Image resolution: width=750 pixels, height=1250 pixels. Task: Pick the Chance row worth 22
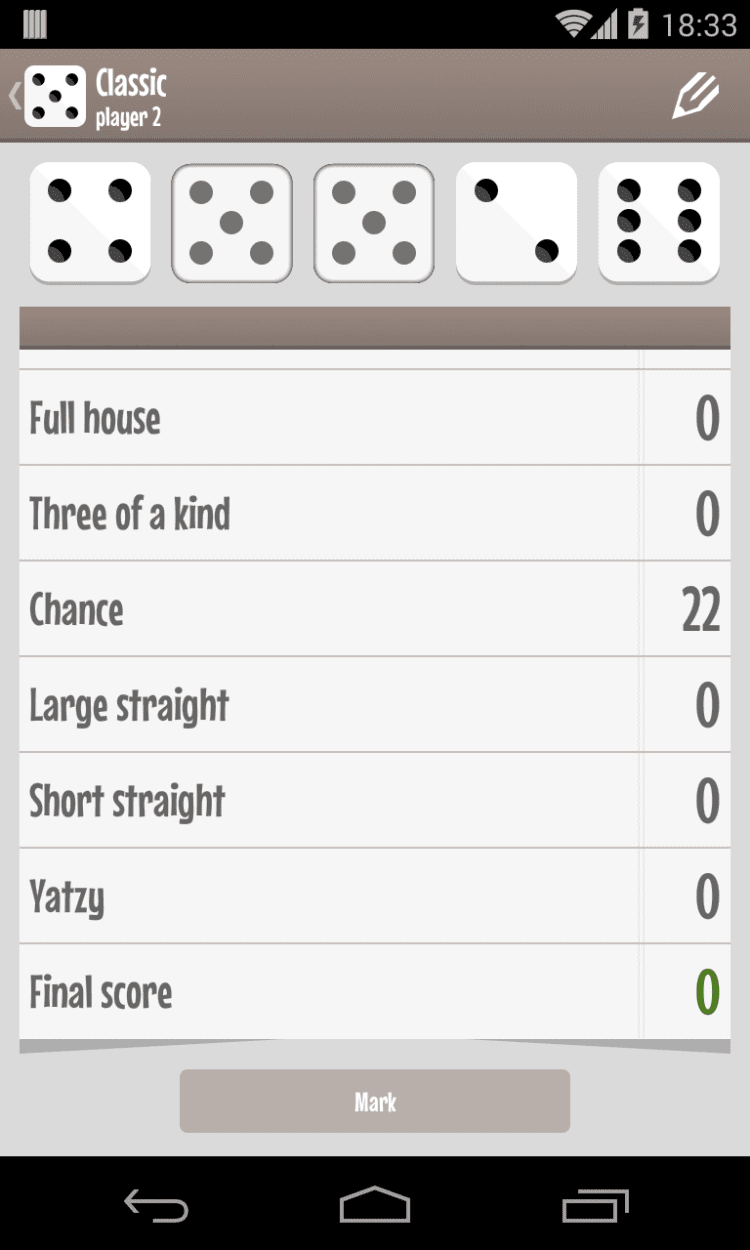point(374,609)
